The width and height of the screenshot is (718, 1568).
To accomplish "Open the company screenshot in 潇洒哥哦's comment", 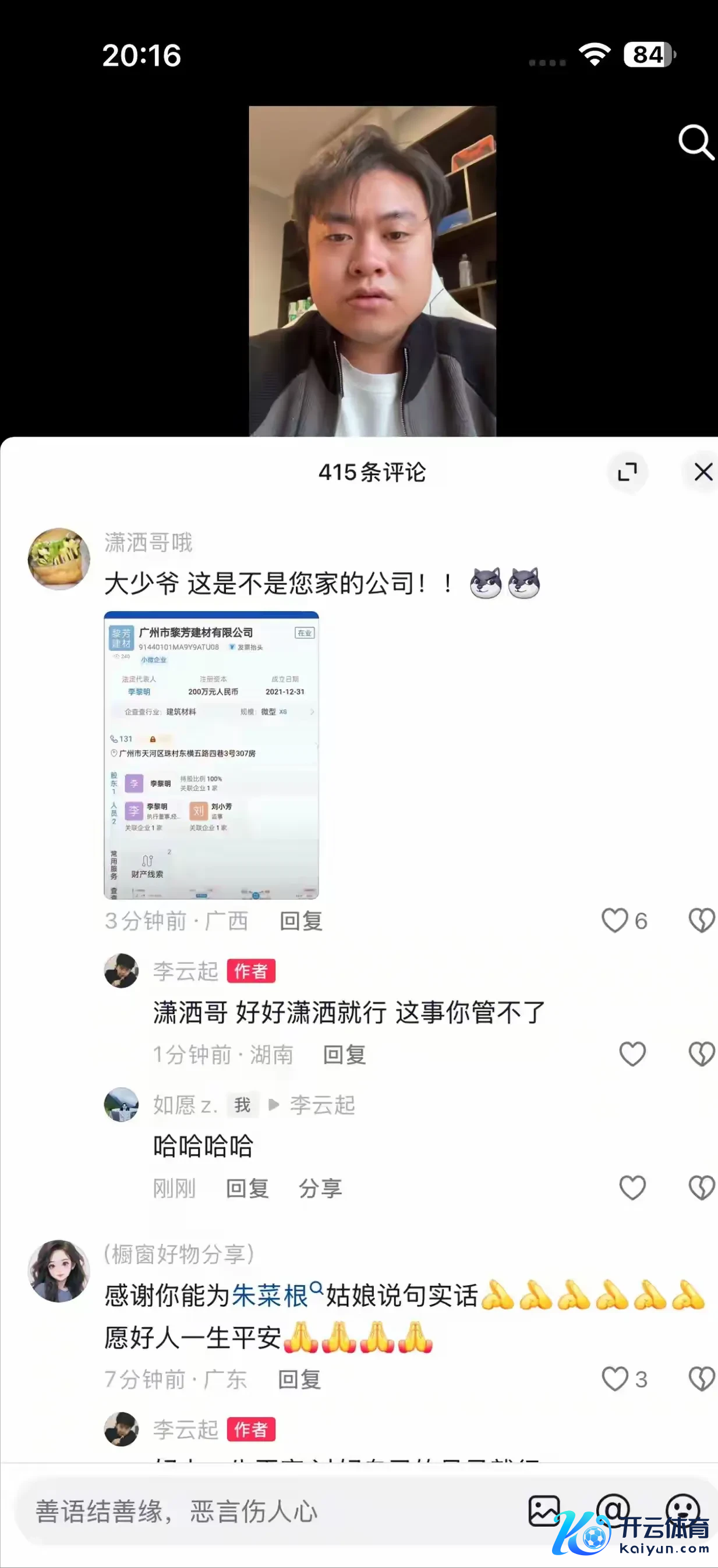I will (211, 755).
